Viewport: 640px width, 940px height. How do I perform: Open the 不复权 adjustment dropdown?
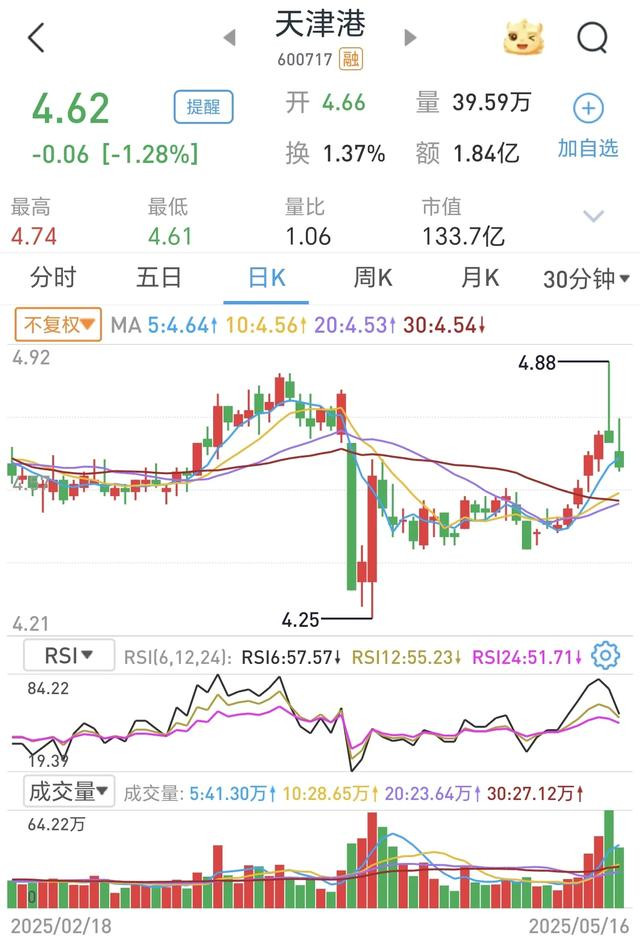[58, 324]
